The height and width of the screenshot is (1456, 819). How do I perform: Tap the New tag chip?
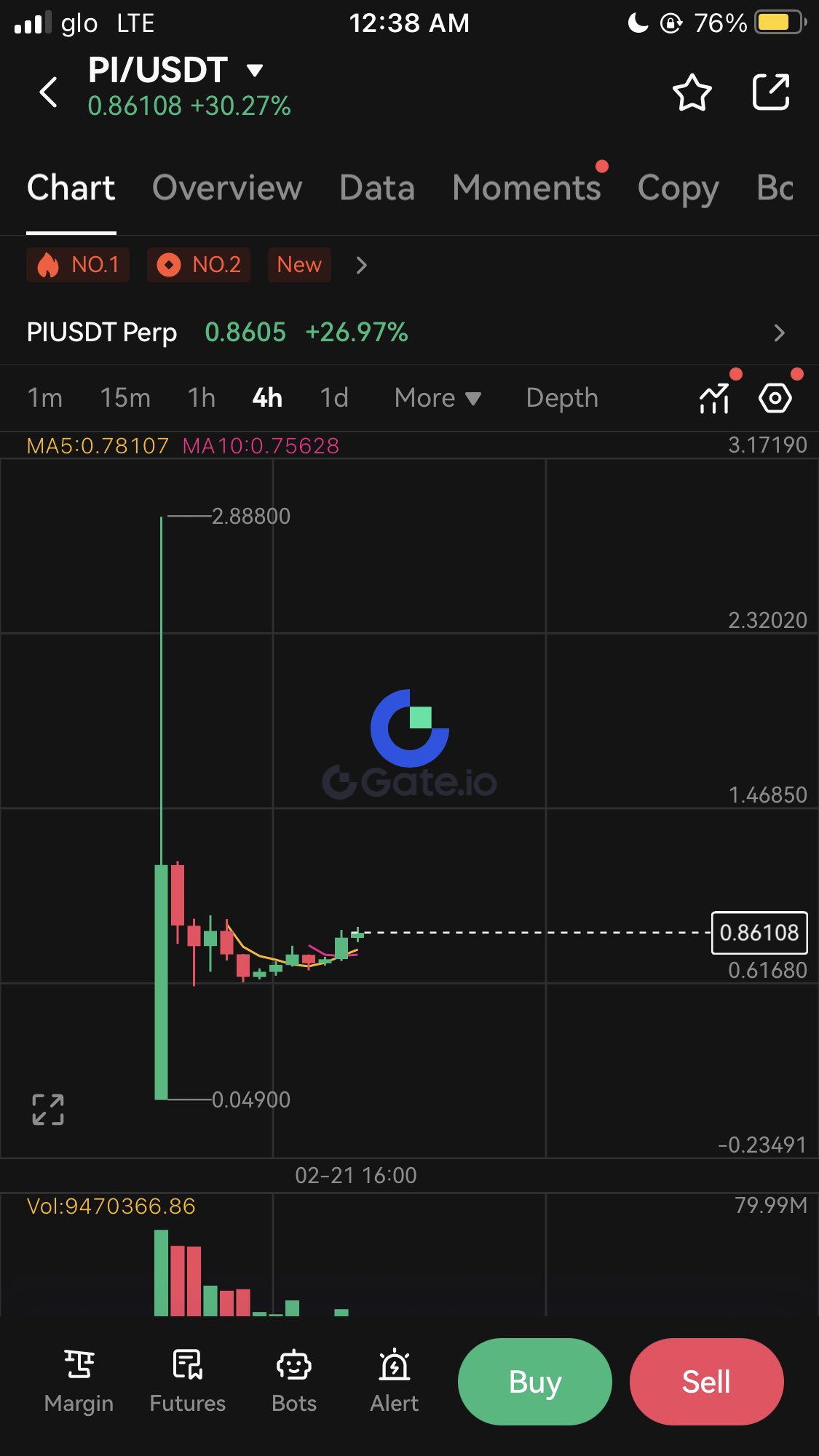tap(298, 265)
